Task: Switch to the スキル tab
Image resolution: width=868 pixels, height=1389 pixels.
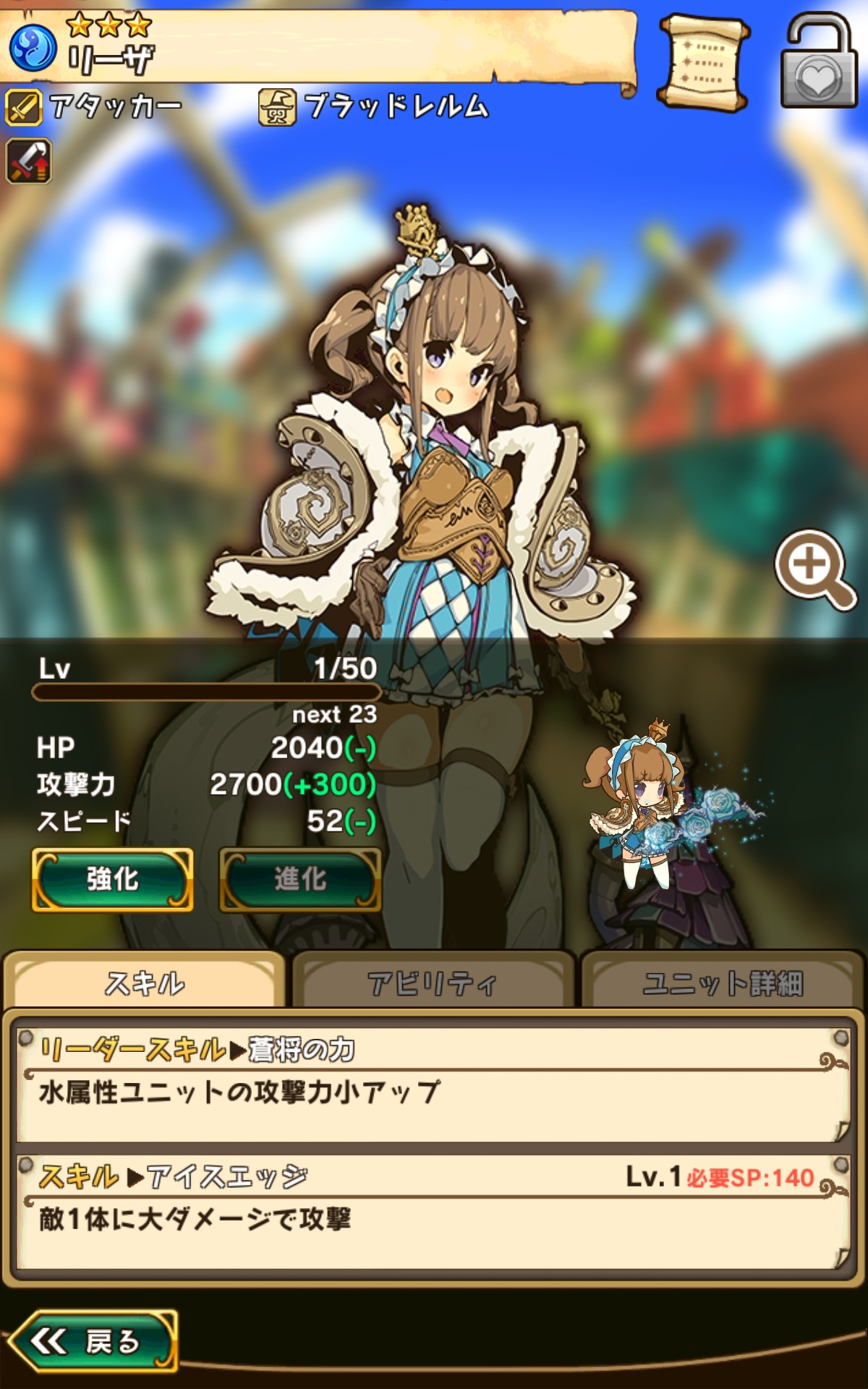Action: (145, 982)
